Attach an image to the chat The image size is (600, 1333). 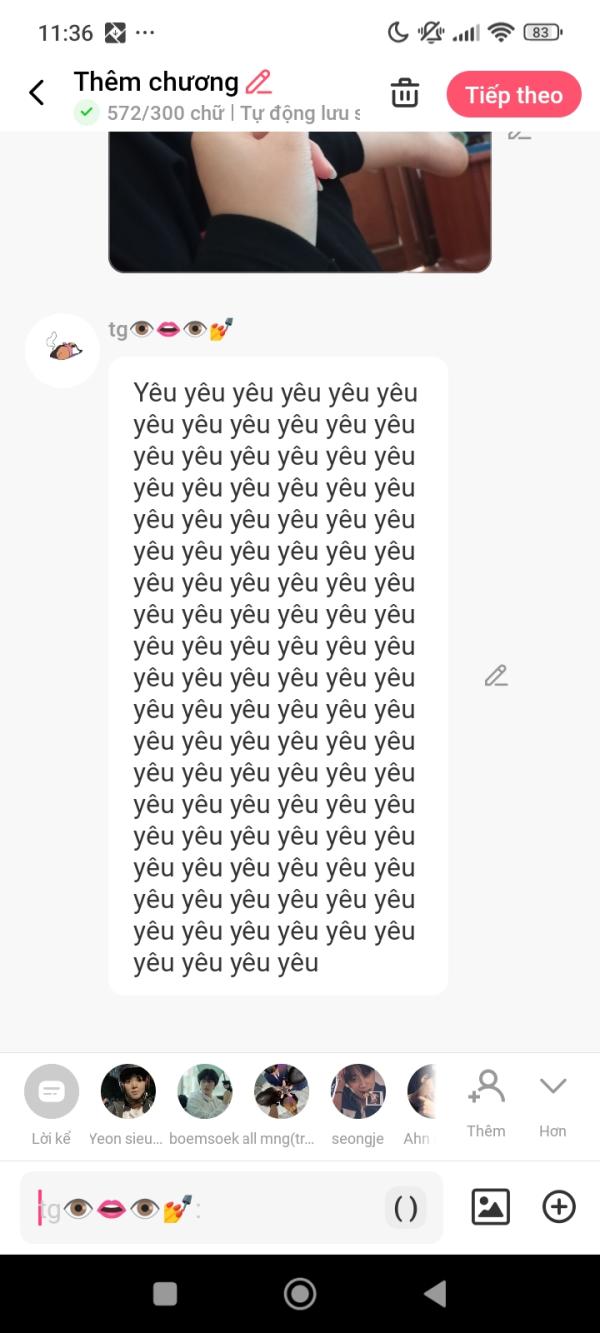tap(490, 1207)
